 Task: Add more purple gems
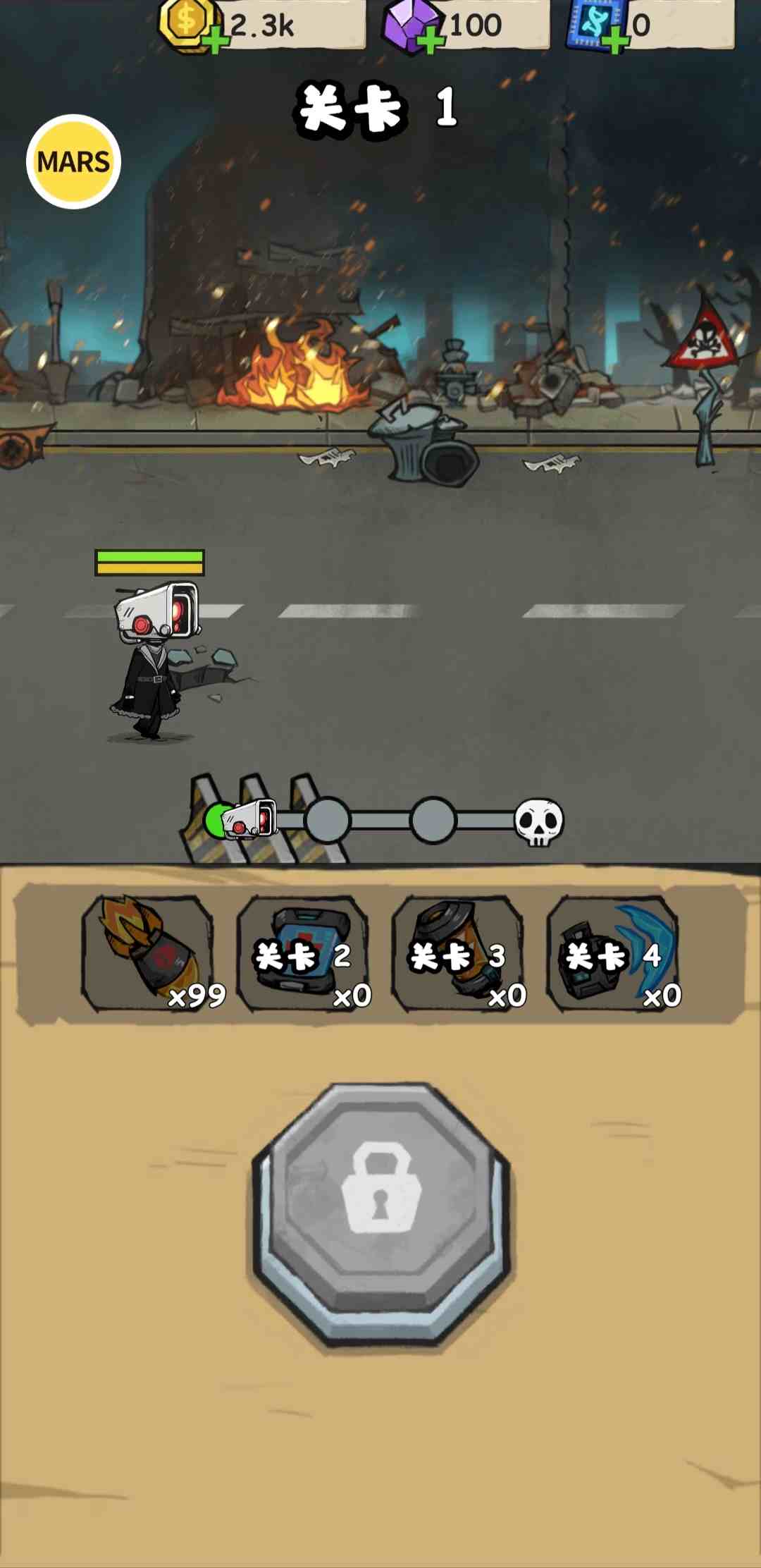[431, 41]
